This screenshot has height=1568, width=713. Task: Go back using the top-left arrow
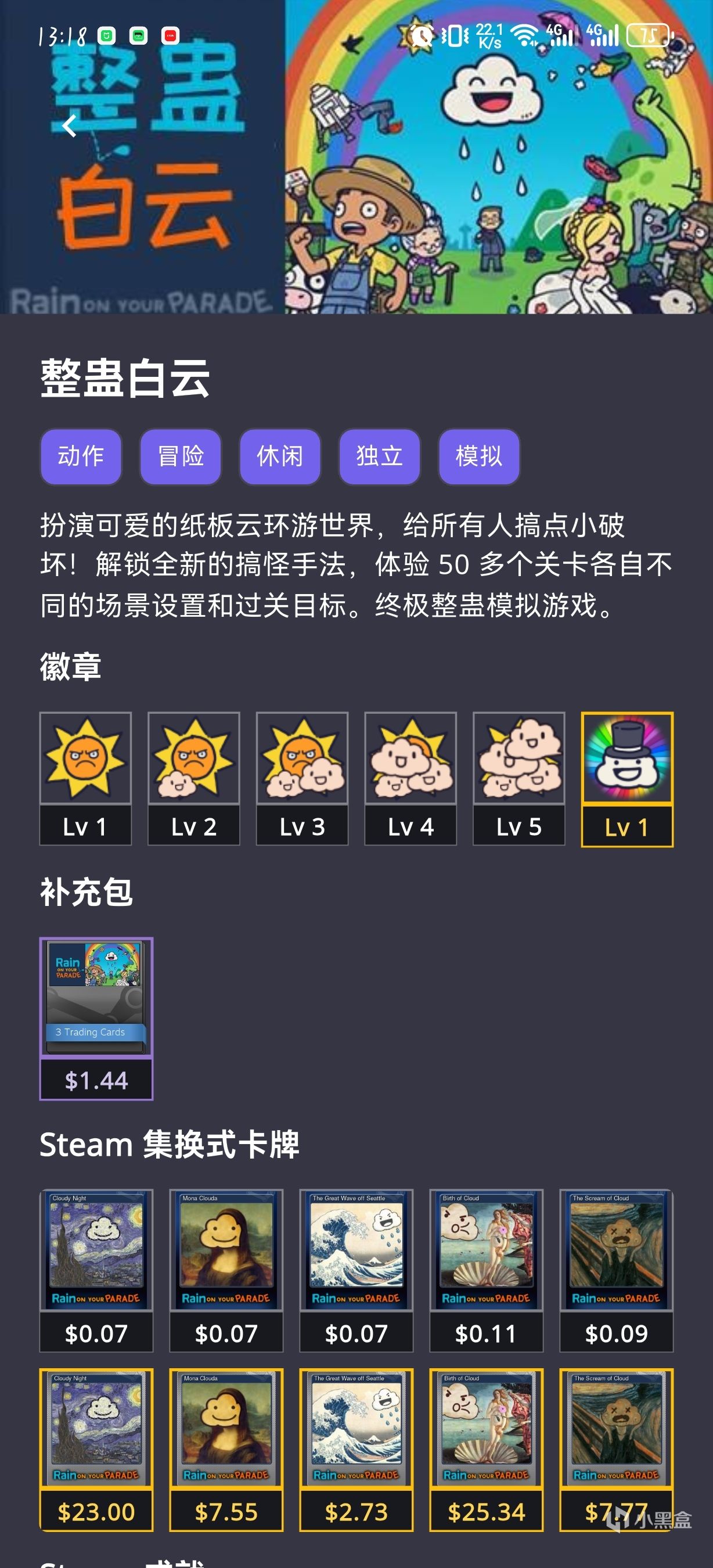[69, 126]
